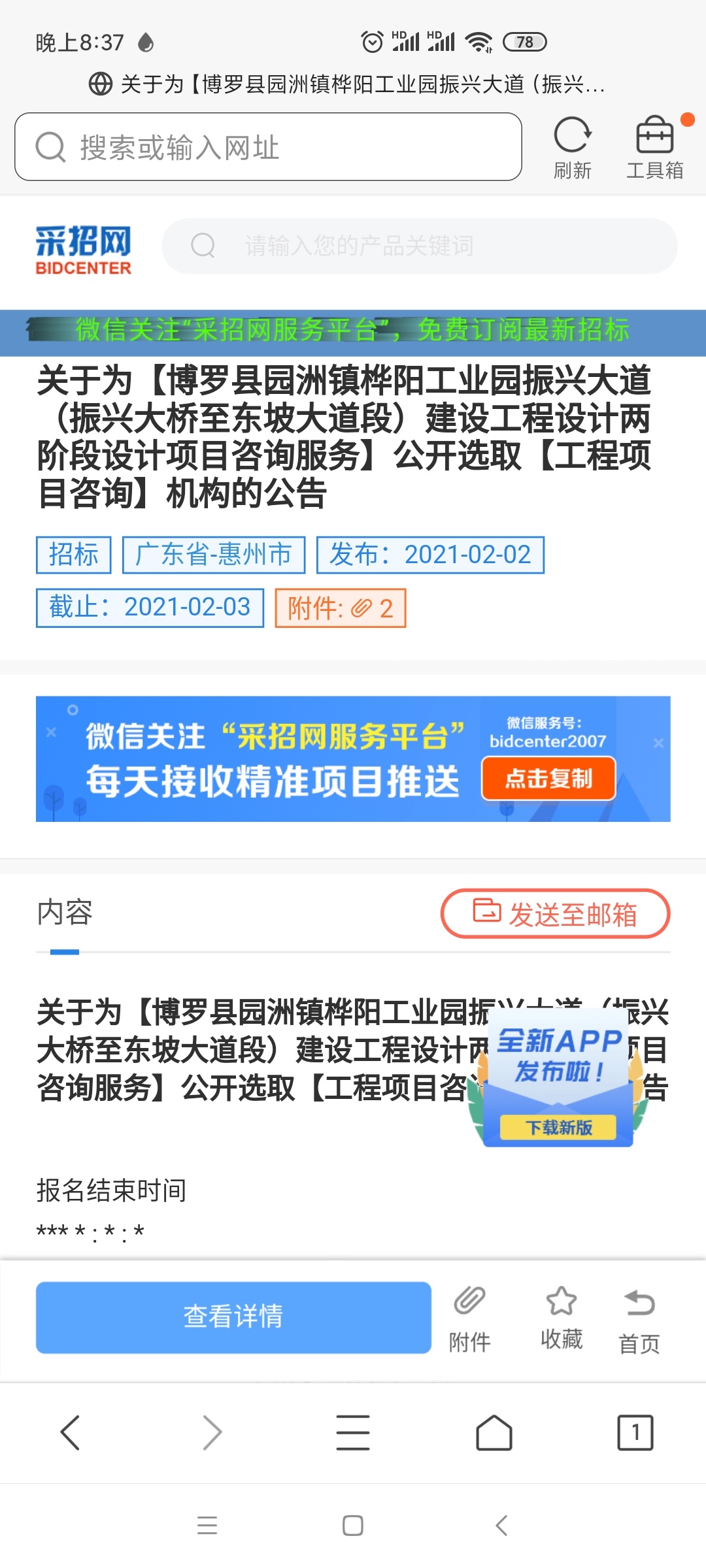Go back in the browser
The image size is (706, 1568).
[x=71, y=1433]
